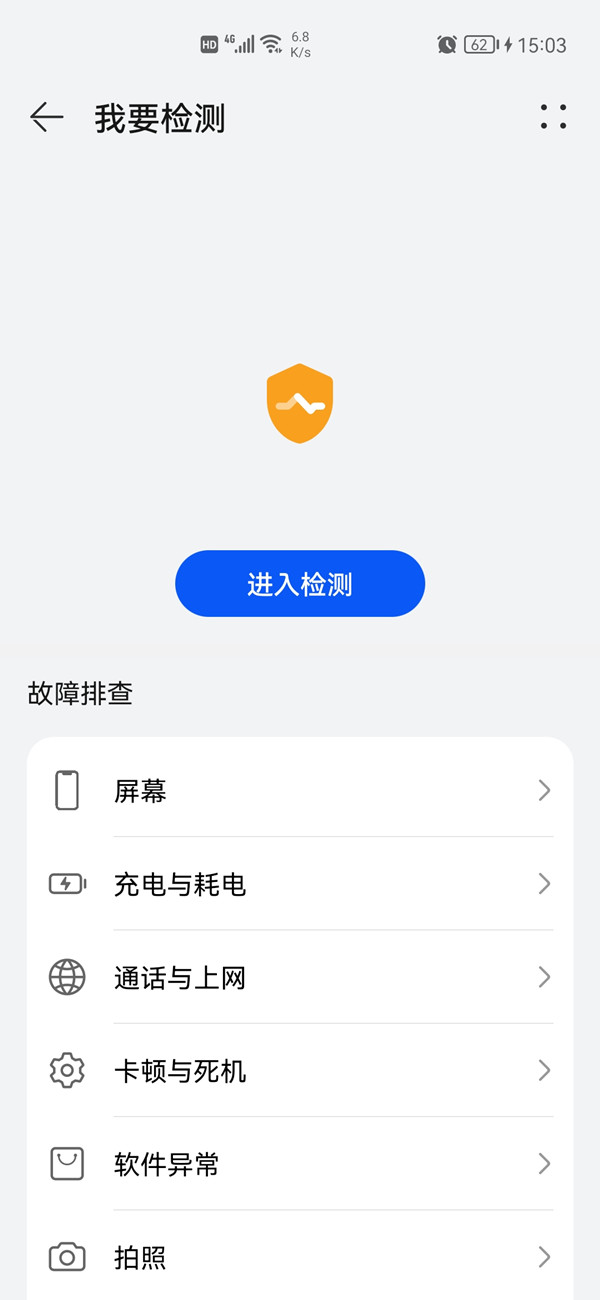Open 拍照 troubleshooting
This screenshot has width=600, height=1300.
click(x=300, y=1257)
